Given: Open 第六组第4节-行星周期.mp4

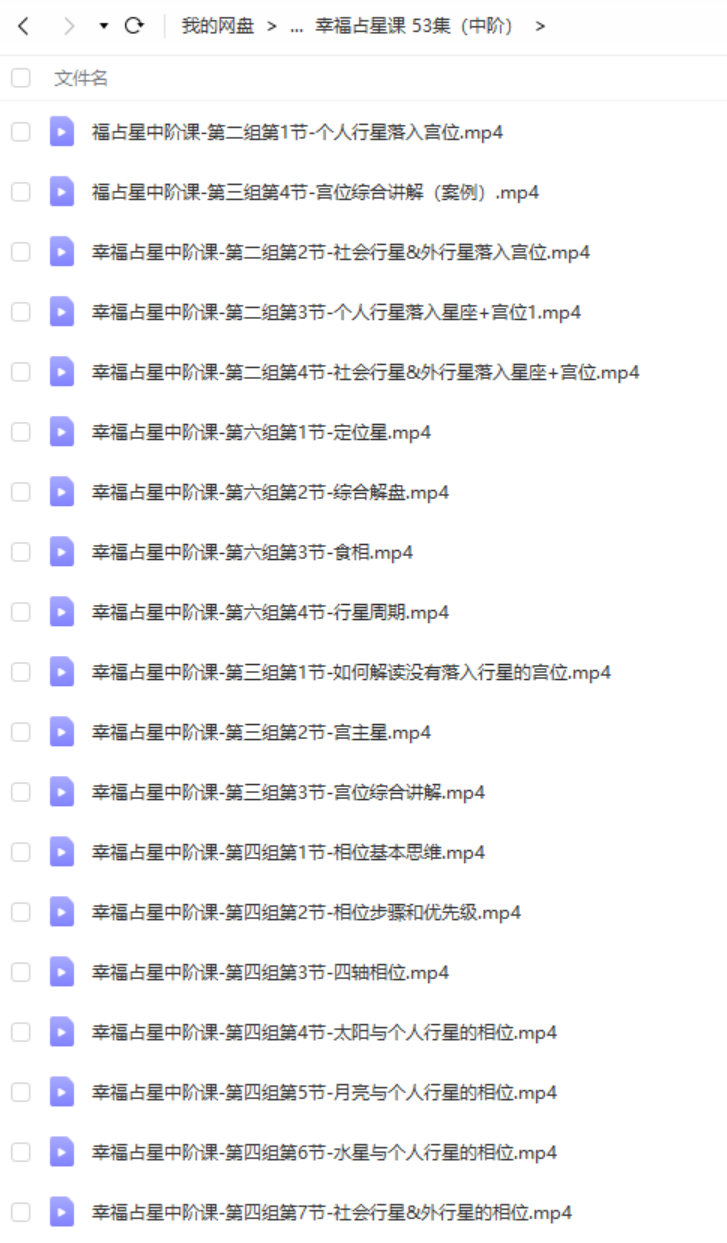Looking at the screenshot, I should tap(270, 612).
